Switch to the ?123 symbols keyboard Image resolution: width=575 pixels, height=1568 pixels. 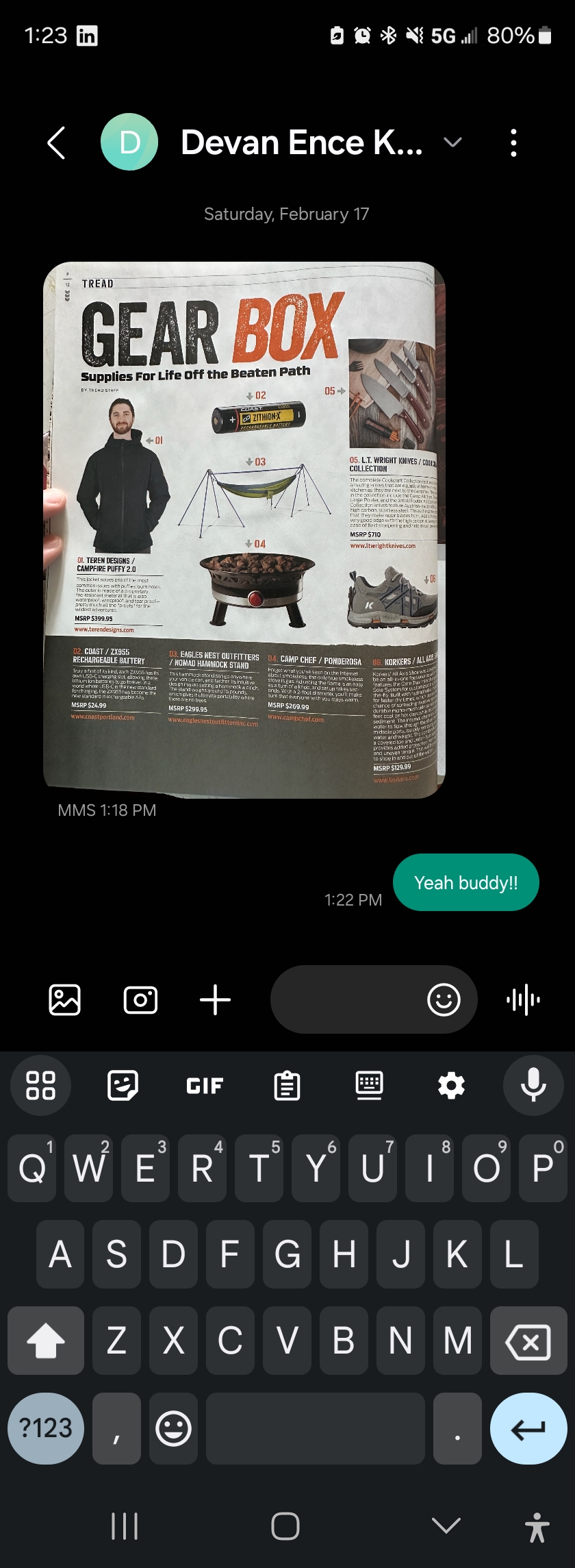tap(46, 1428)
